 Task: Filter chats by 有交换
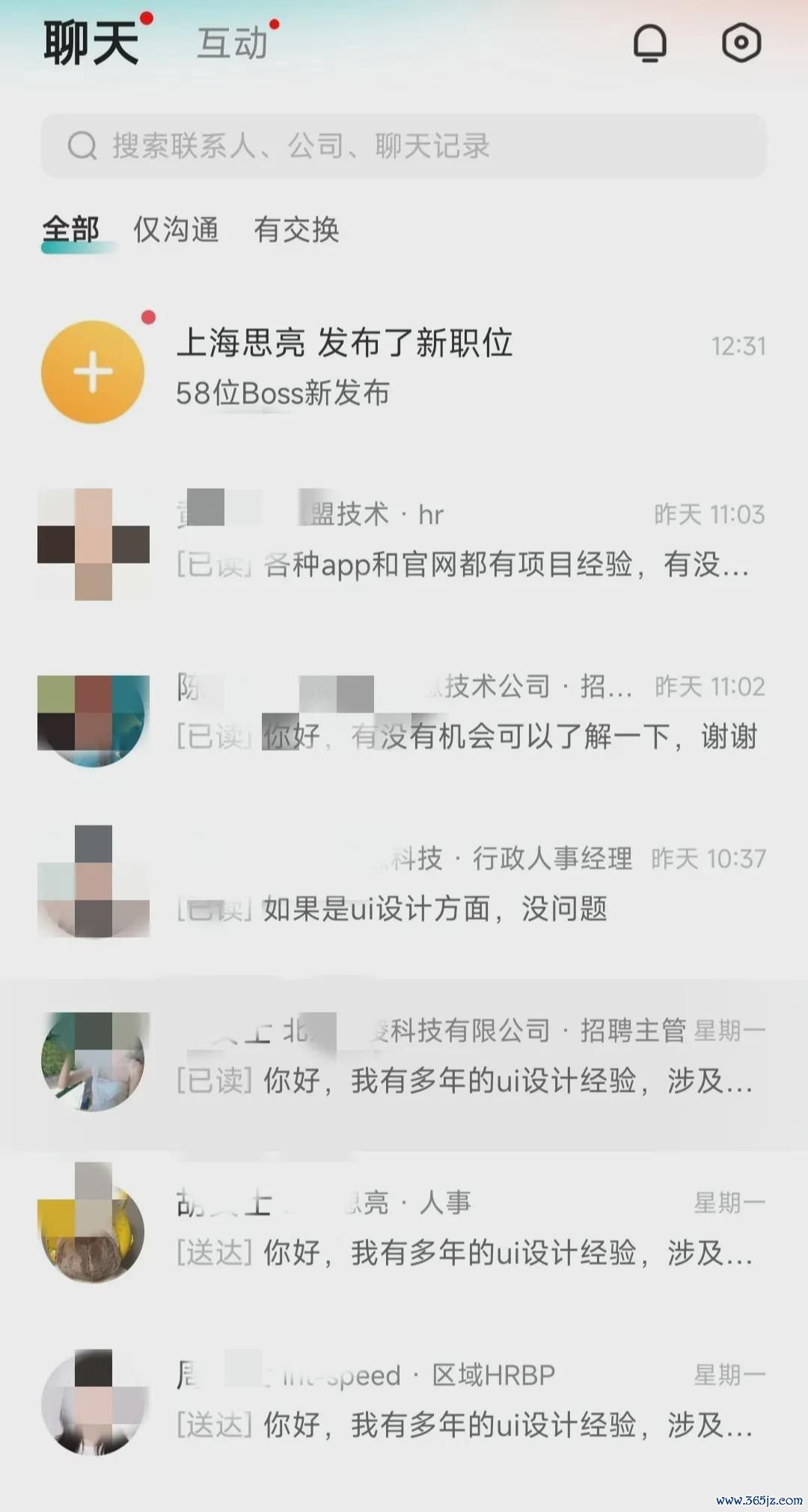click(x=296, y=230)
